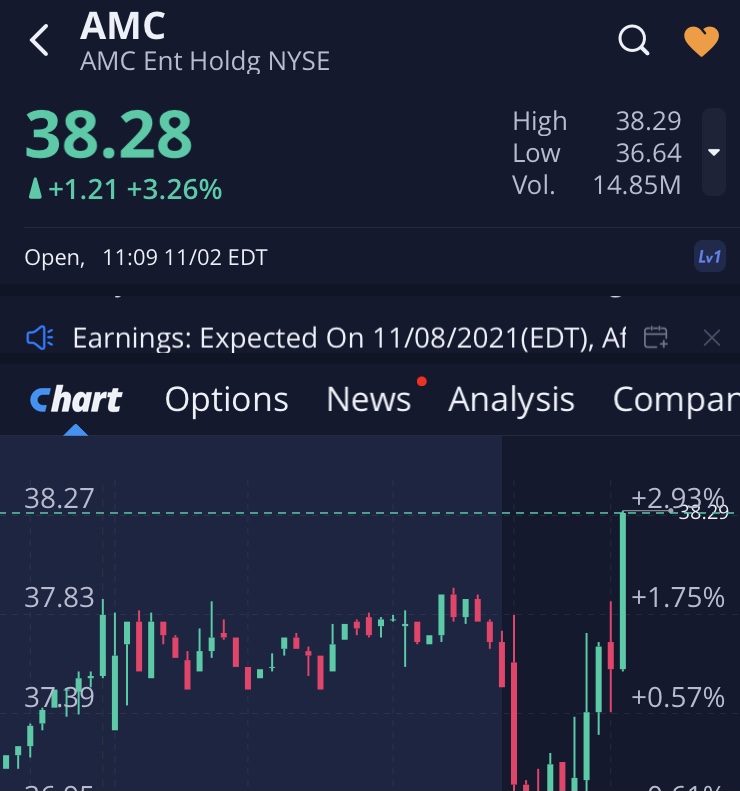Remove AMC from favorites via heart
Image resolution: width=740 pixels, height=791 pixels.
[x=701, y=41]
